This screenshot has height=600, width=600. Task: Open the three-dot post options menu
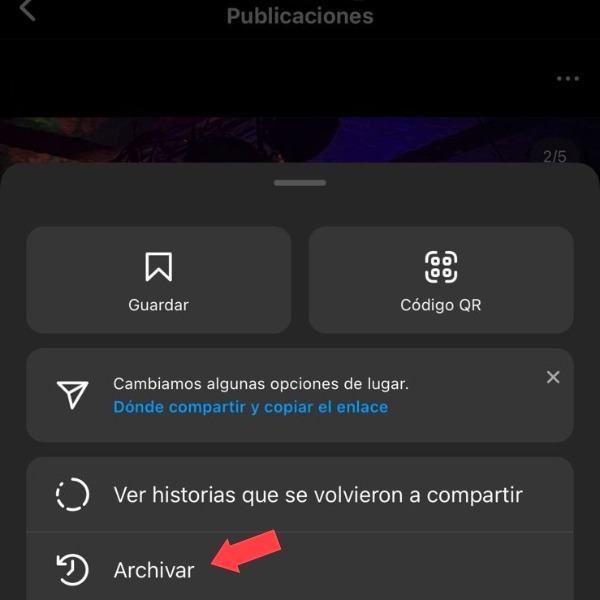click(x=567, y=79)
